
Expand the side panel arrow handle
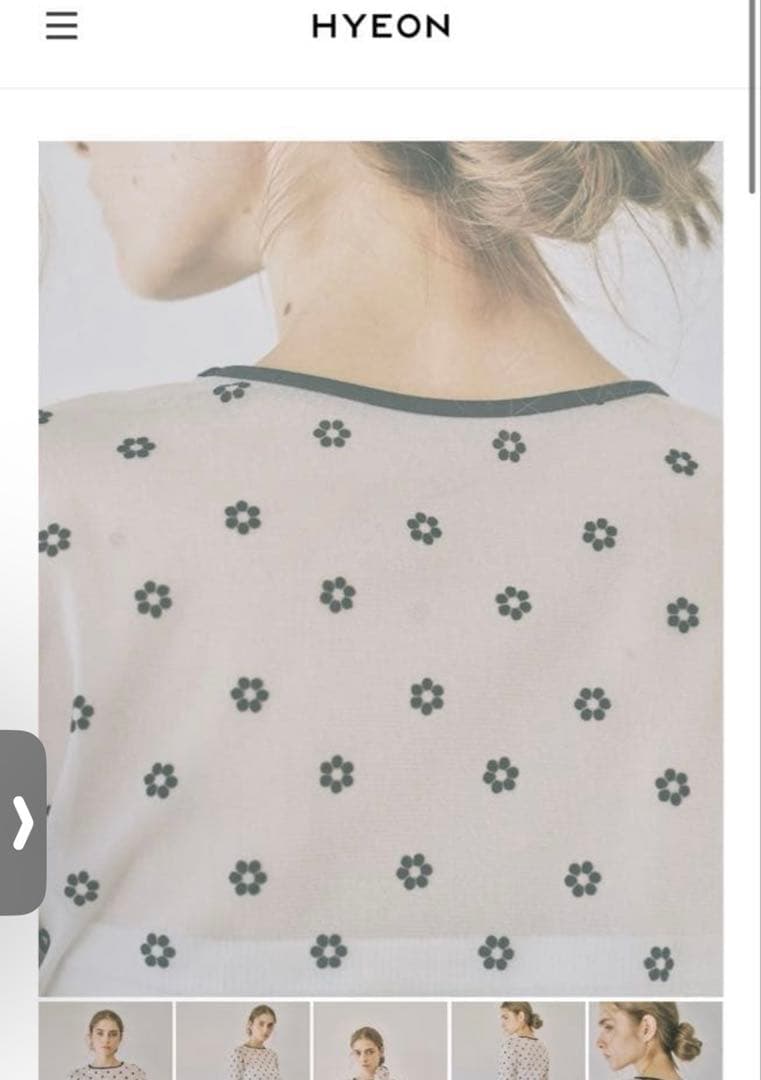pyautogui.click(x=23, y=822)
